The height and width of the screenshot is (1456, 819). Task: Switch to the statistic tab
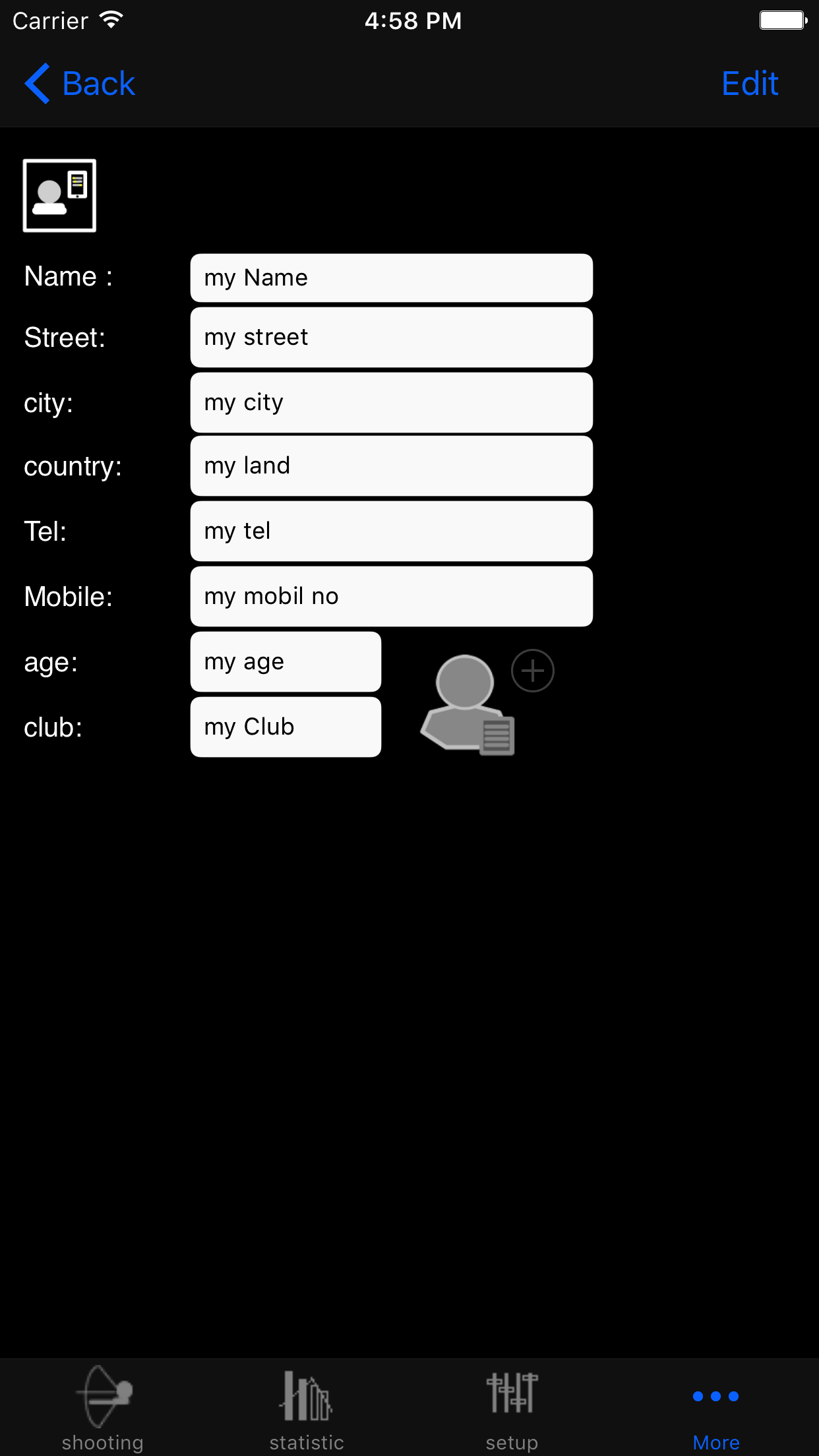click(x=307, y=1408)
